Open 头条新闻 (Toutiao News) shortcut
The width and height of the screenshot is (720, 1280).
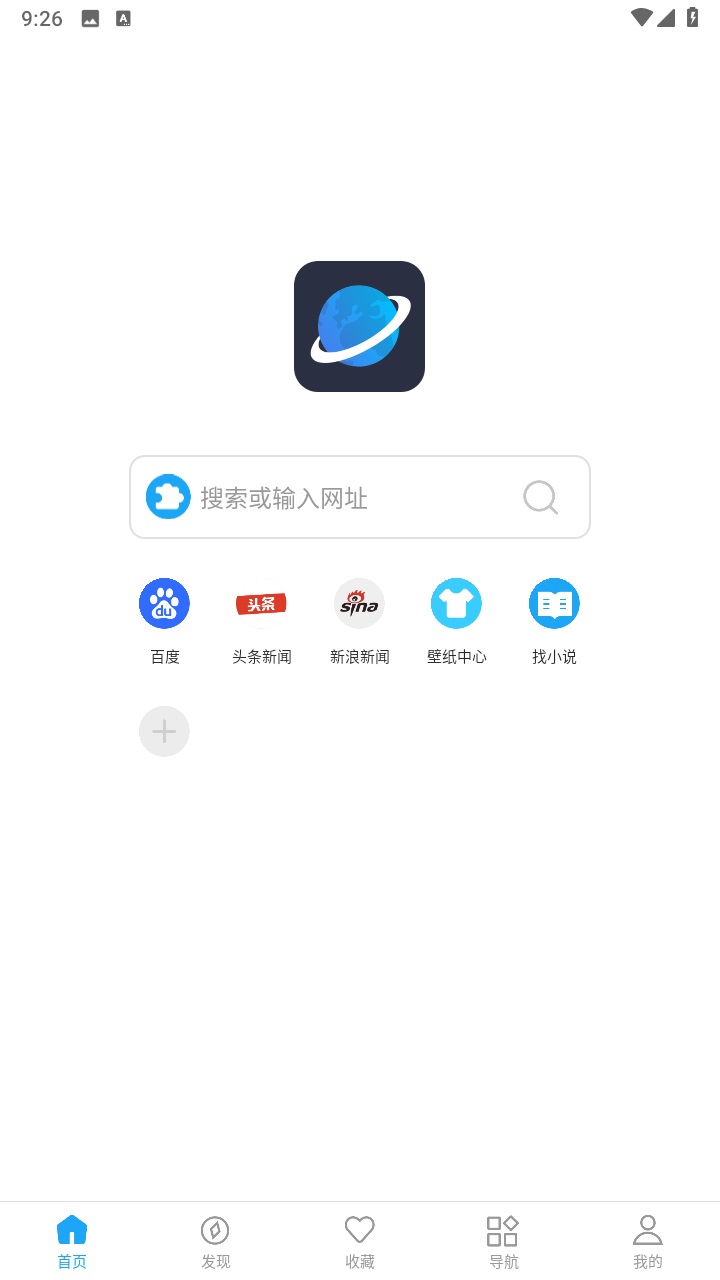click(x=261, y=603)
